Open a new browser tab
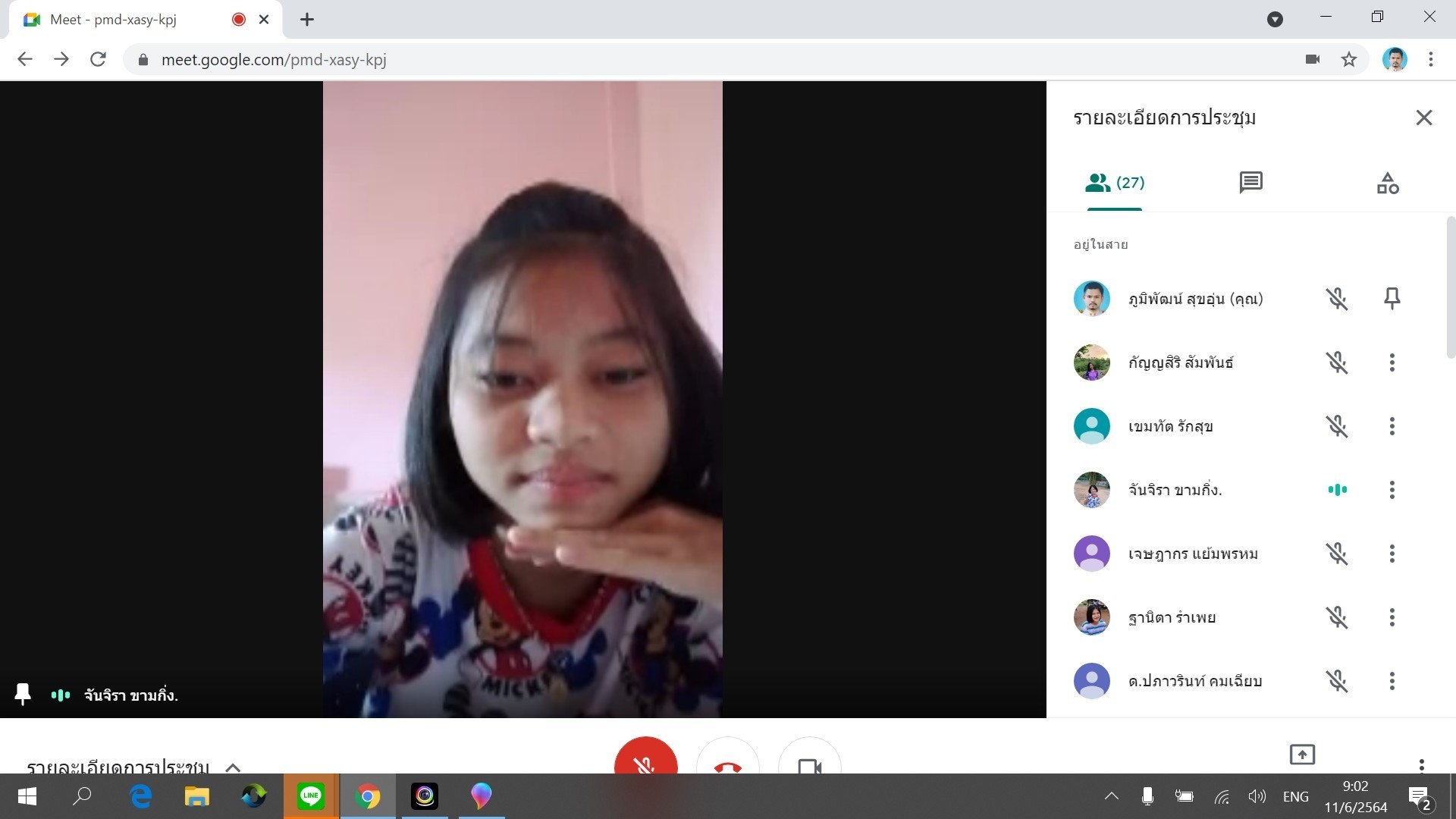This screenshot has width=1456, height=819. 306,20
